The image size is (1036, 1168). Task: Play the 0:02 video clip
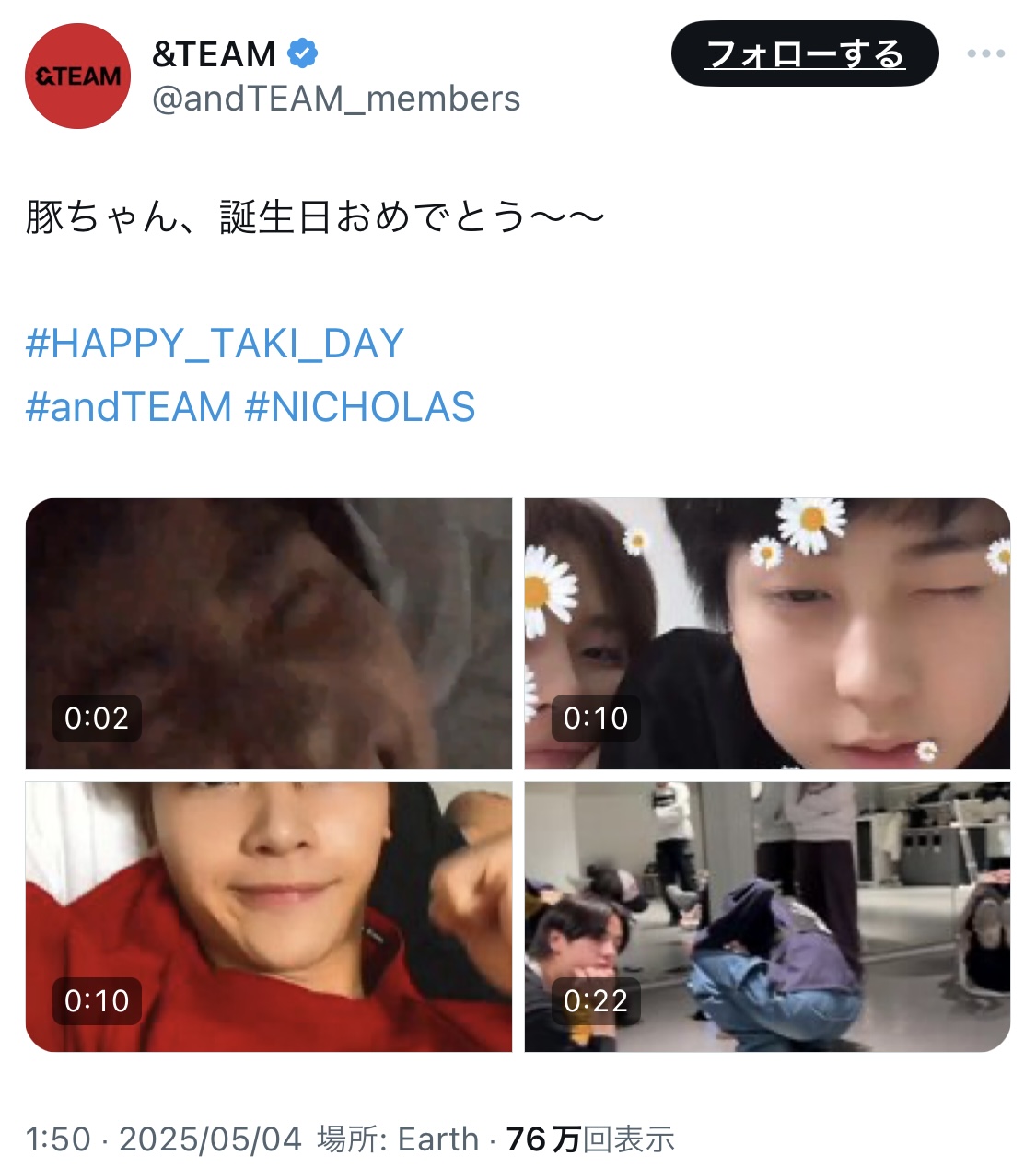pos(268,633)
